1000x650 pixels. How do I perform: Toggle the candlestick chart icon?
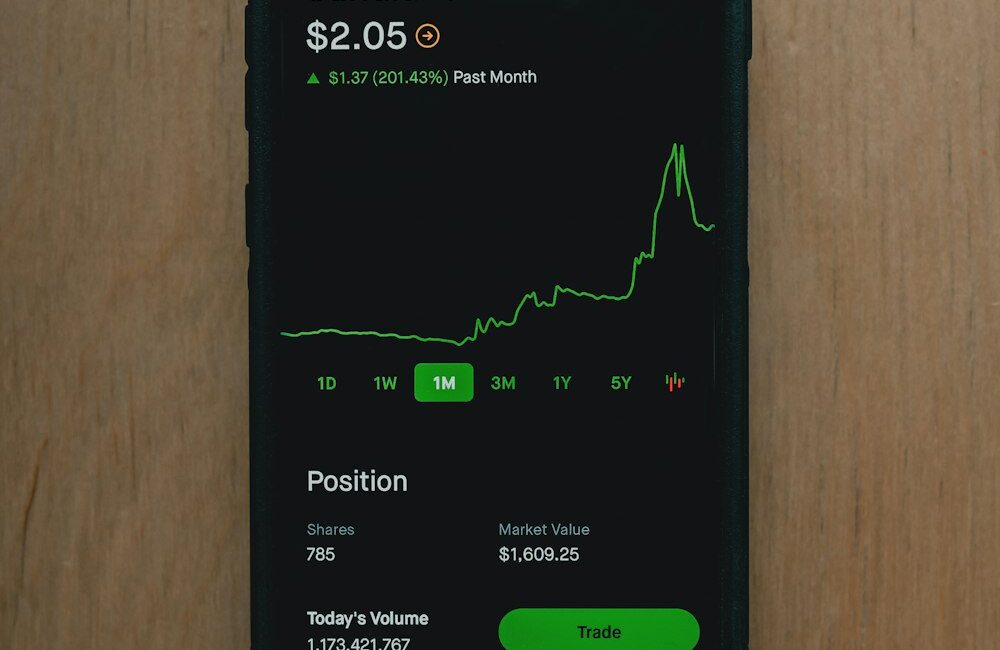[675, 382]
